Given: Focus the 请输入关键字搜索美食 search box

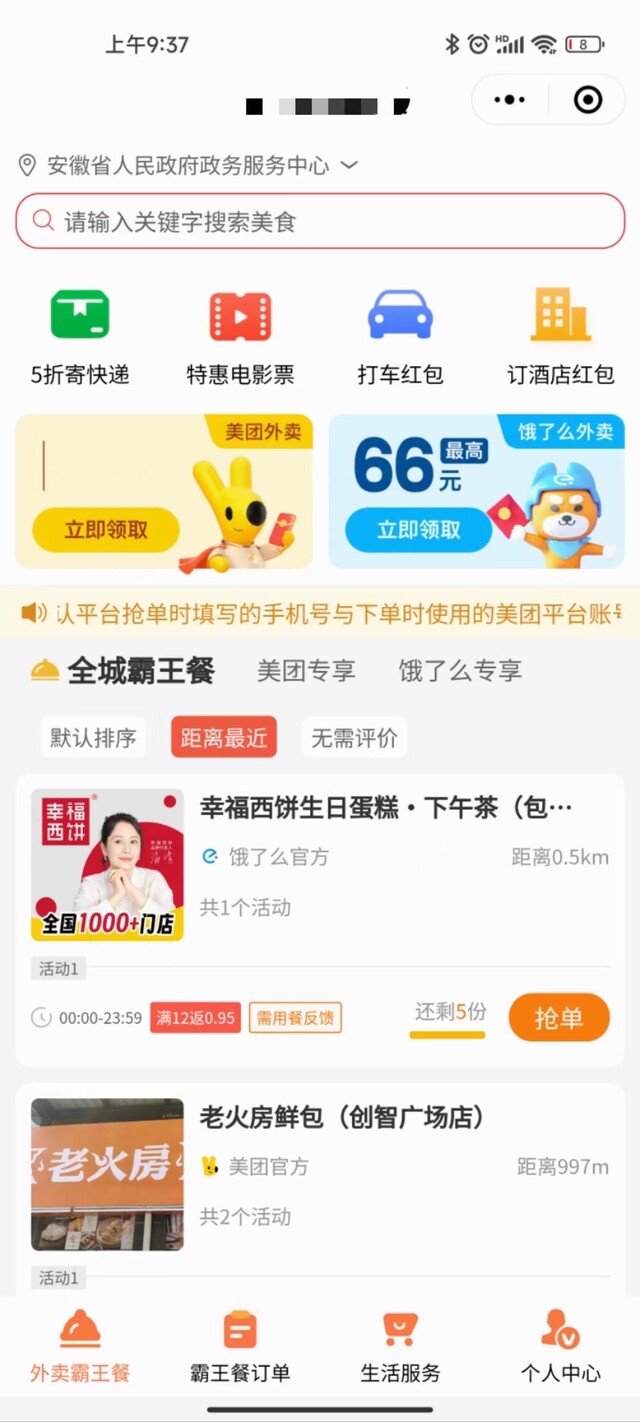Looking at the screenshot, I should pyautogui.click(x=320, y=221).
